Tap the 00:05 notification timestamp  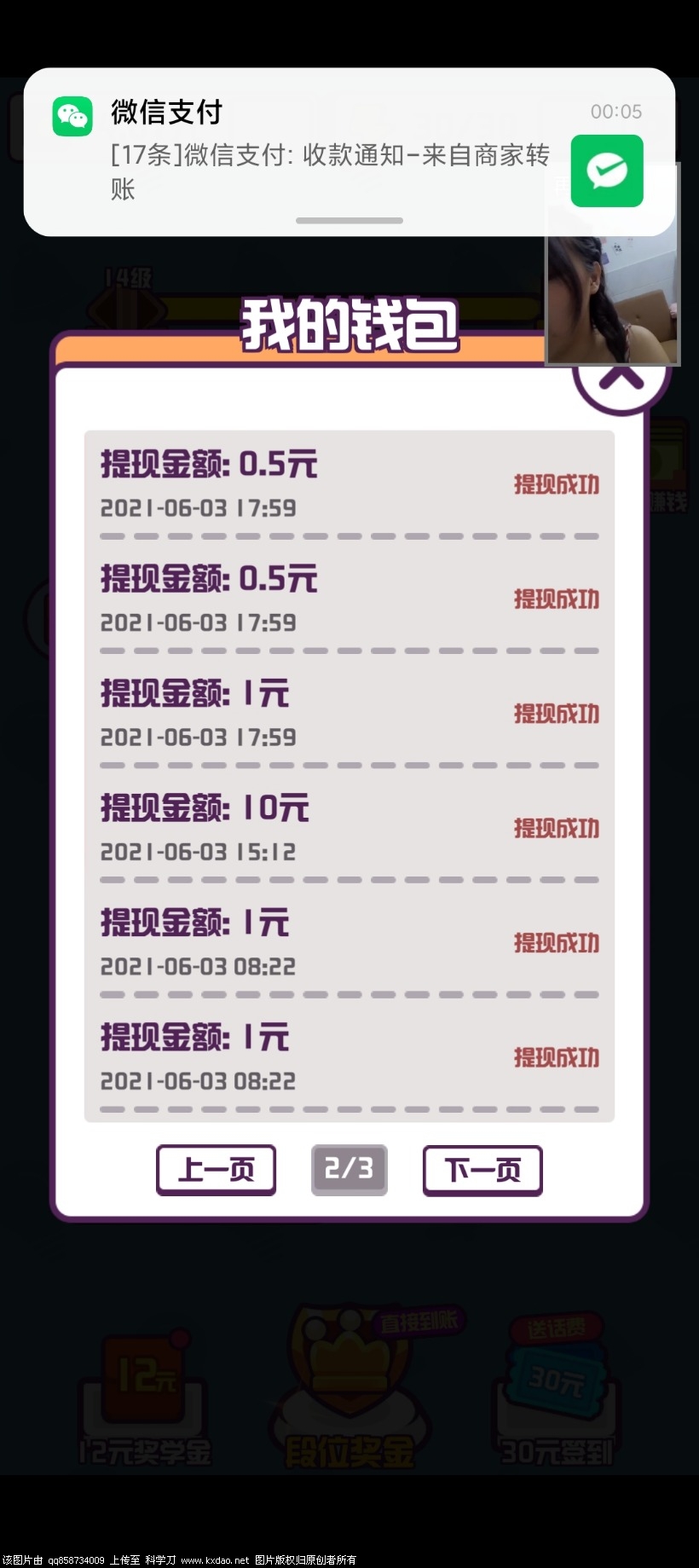[618, 112]
